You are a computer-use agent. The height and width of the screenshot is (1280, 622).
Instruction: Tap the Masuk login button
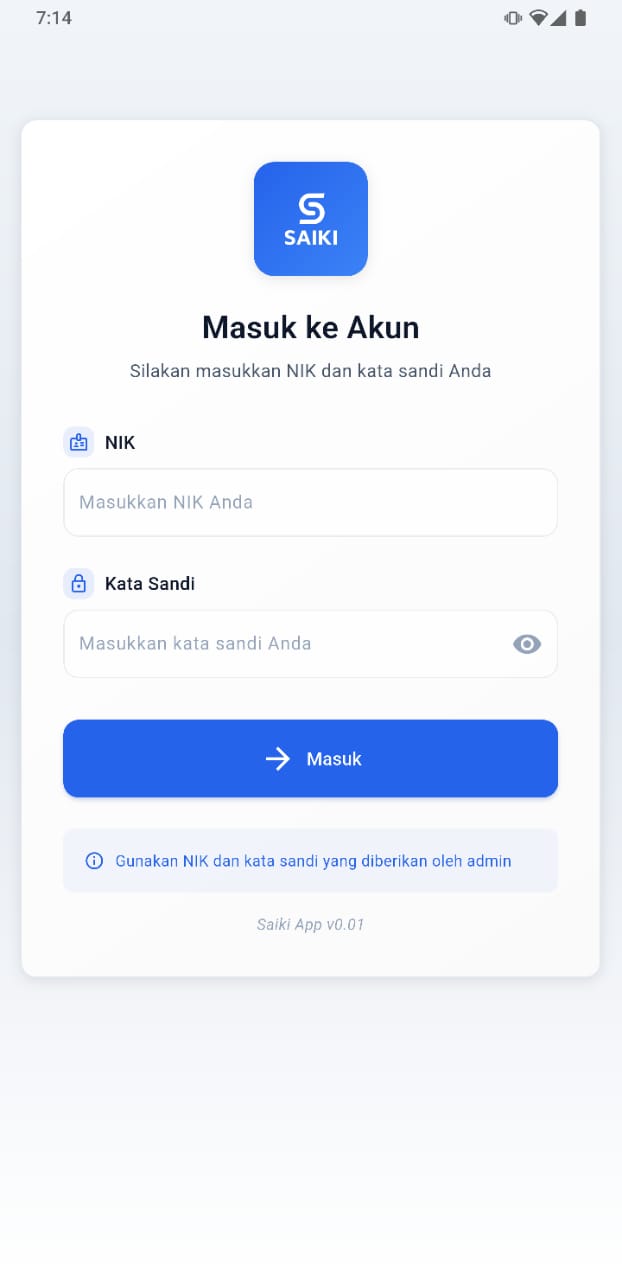(310, 759)
